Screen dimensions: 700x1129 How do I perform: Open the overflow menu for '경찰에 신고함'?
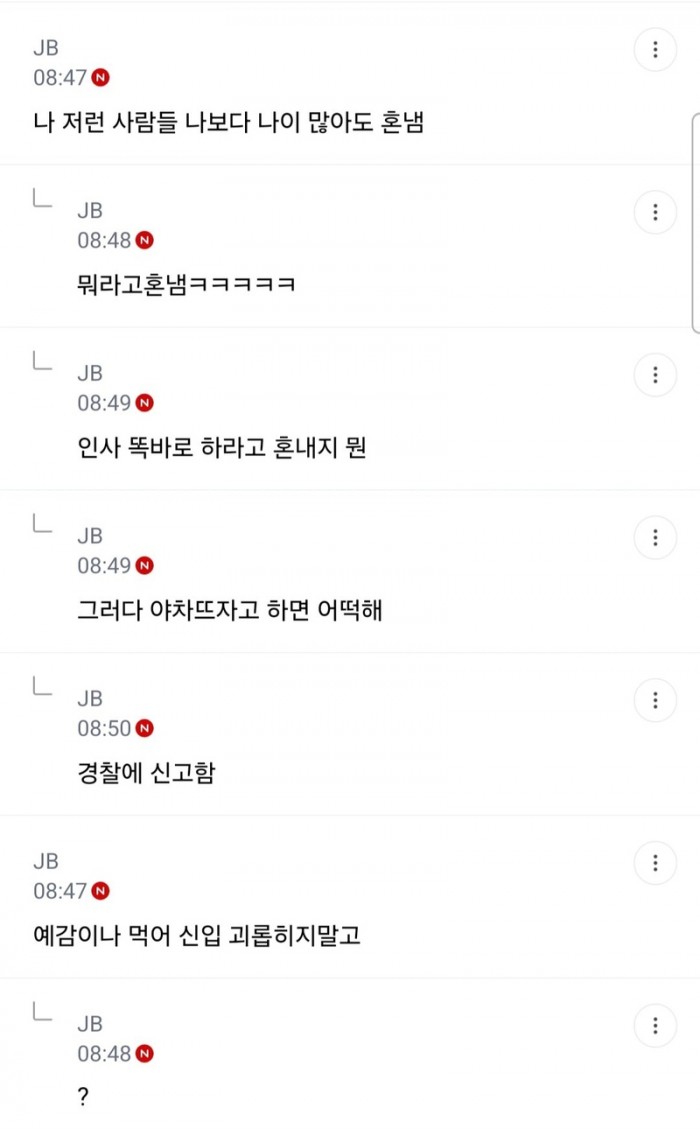(655, 701)
